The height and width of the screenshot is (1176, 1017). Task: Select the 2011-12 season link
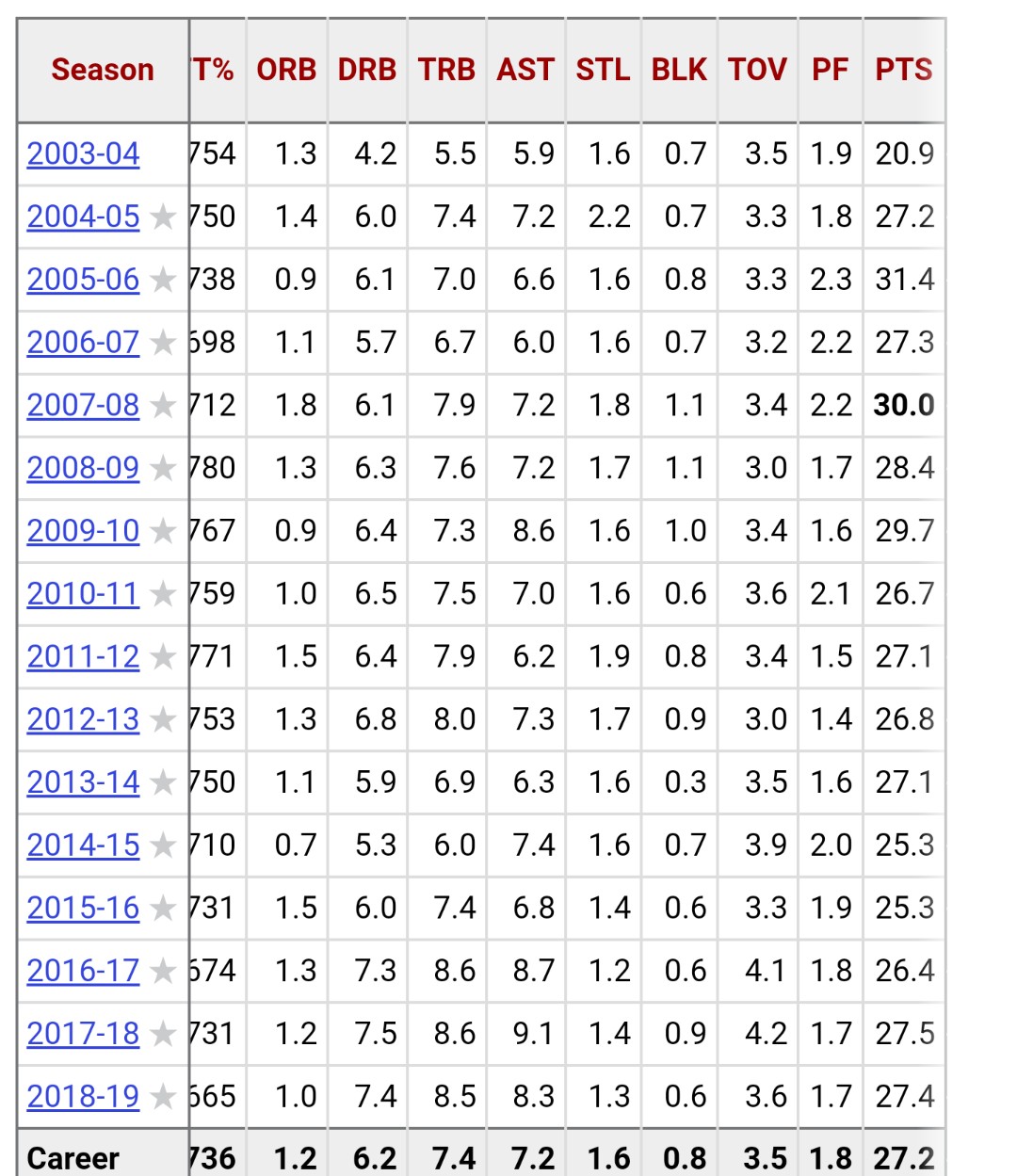[83, 656]
